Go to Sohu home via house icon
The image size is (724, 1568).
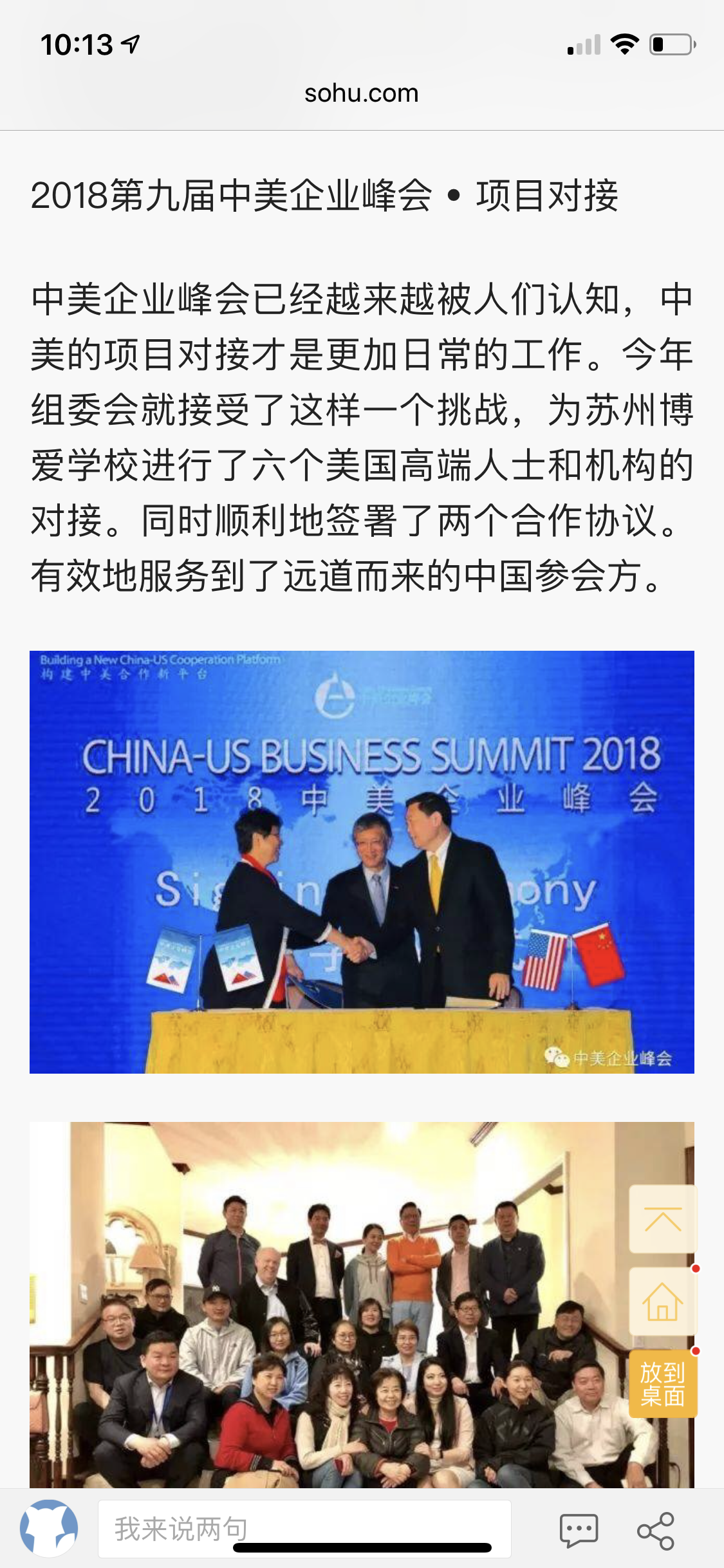pos(663,1302)
